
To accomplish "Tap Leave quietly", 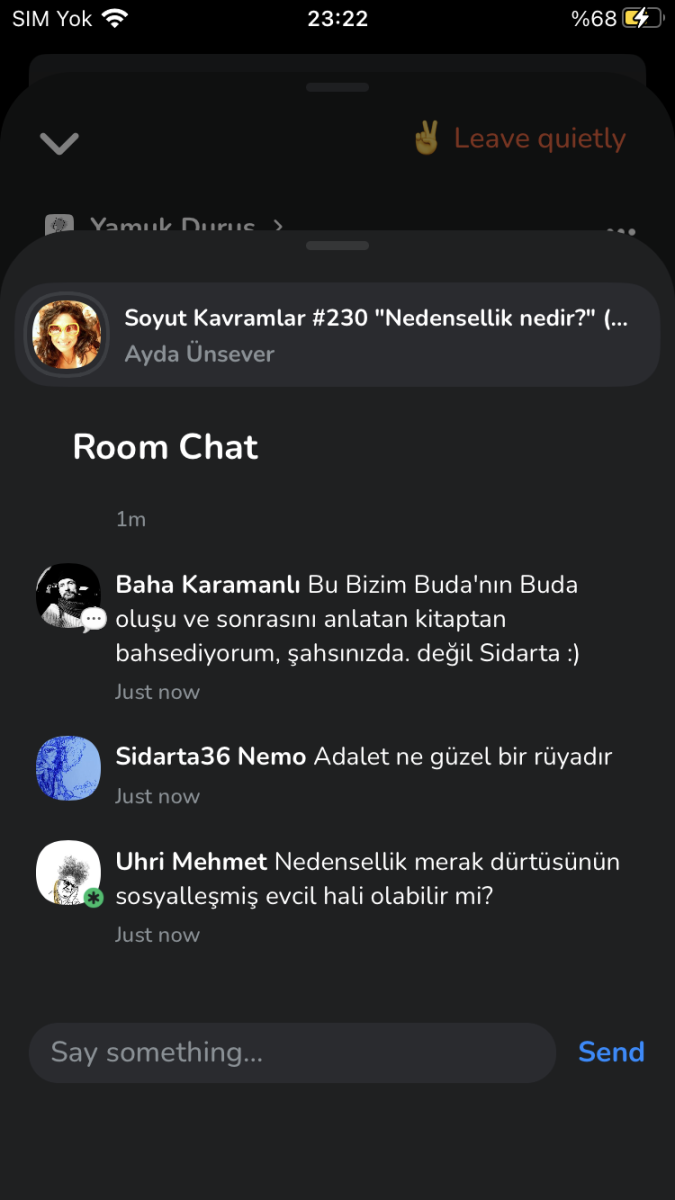I will (520, 139).
